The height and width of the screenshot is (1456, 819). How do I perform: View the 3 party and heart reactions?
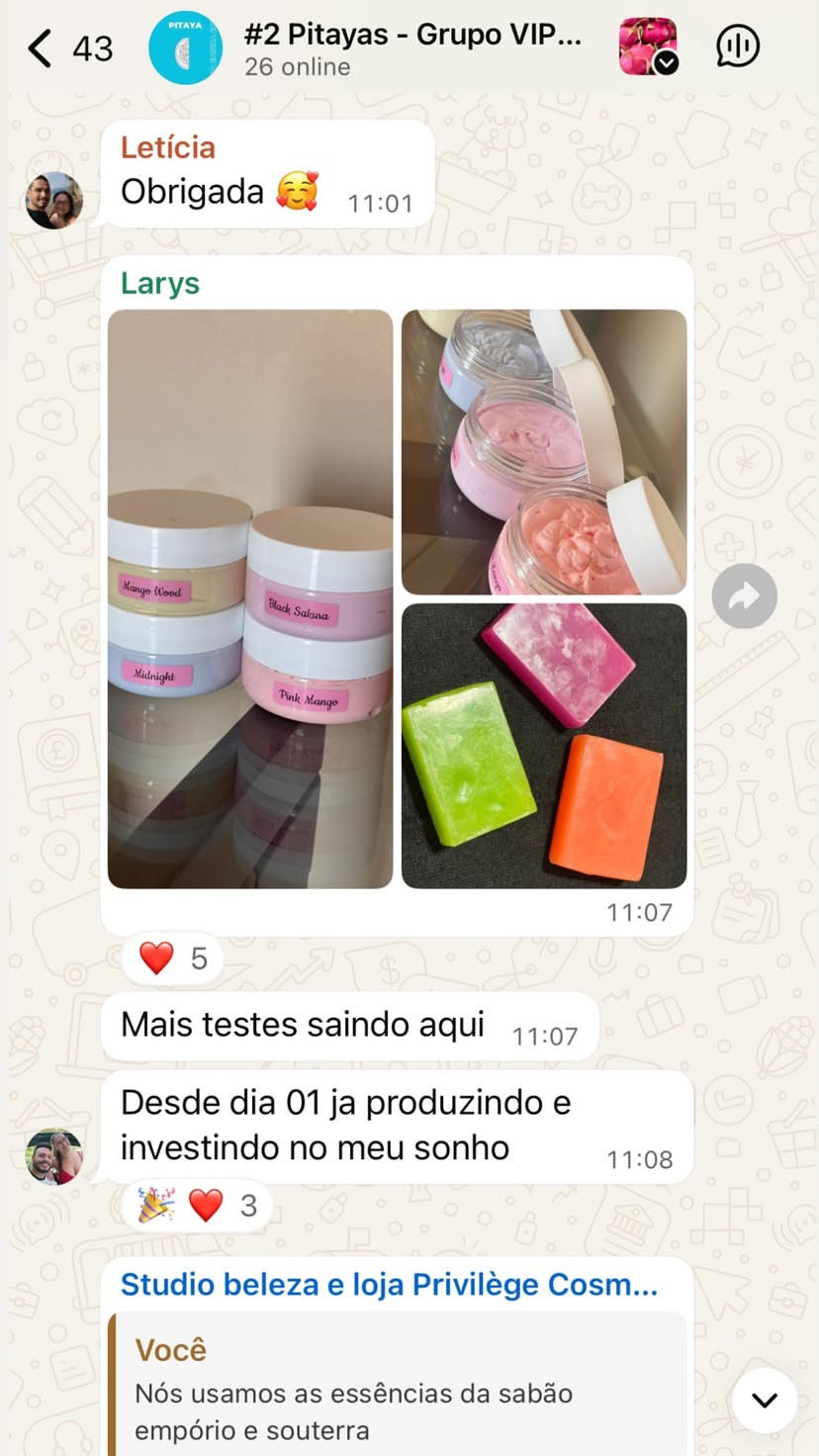197,1206
